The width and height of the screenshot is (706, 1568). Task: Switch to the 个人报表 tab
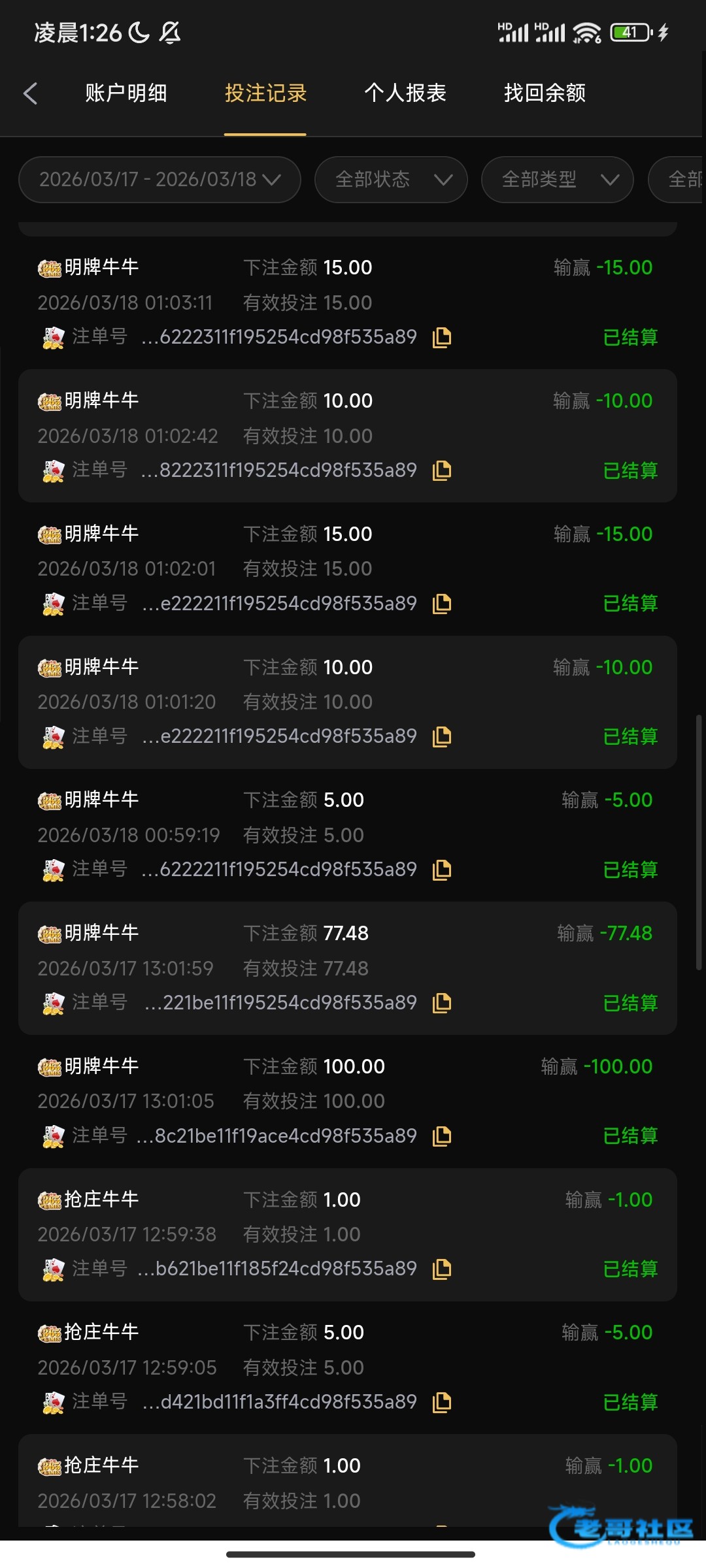click(x=405, y=93)
